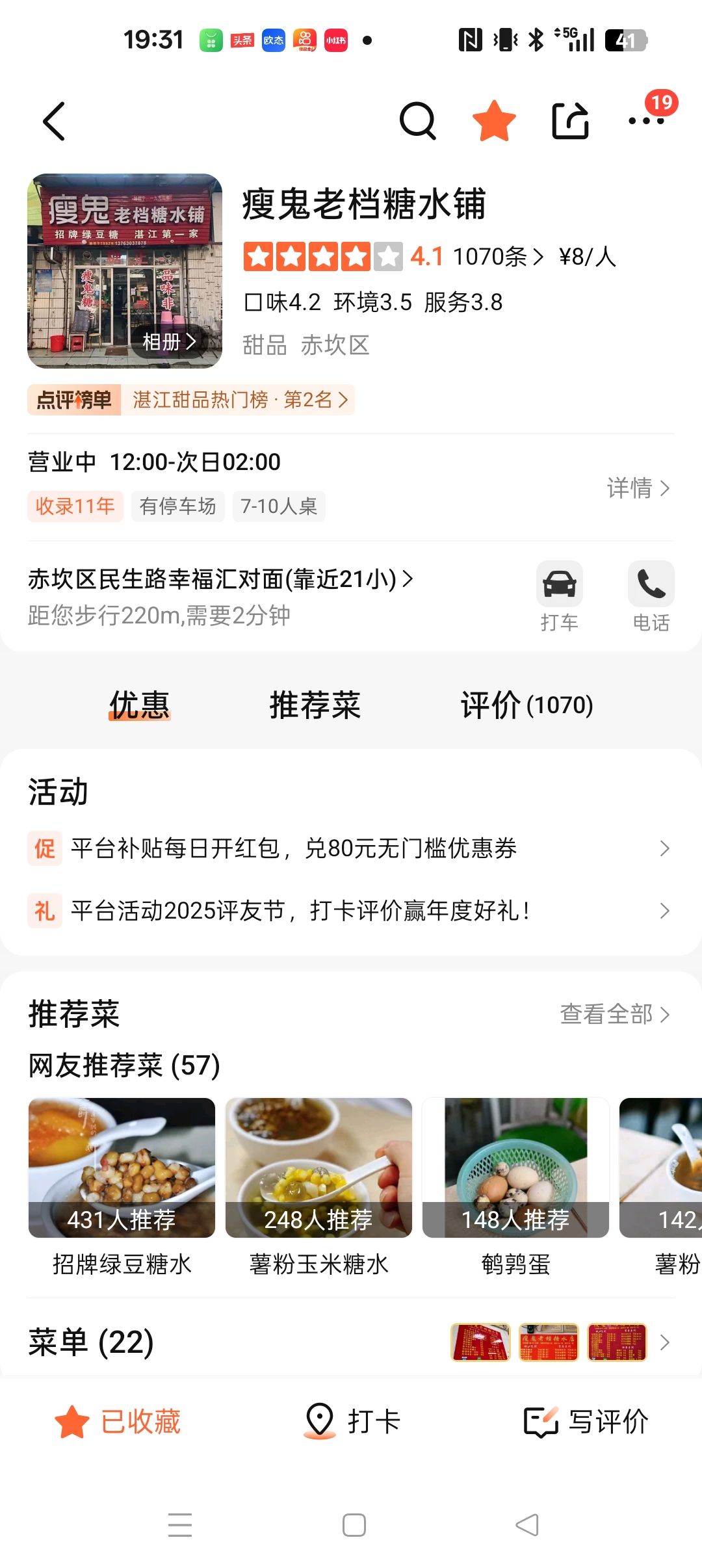Open the three-dot overflow menu

coord(646,121)
